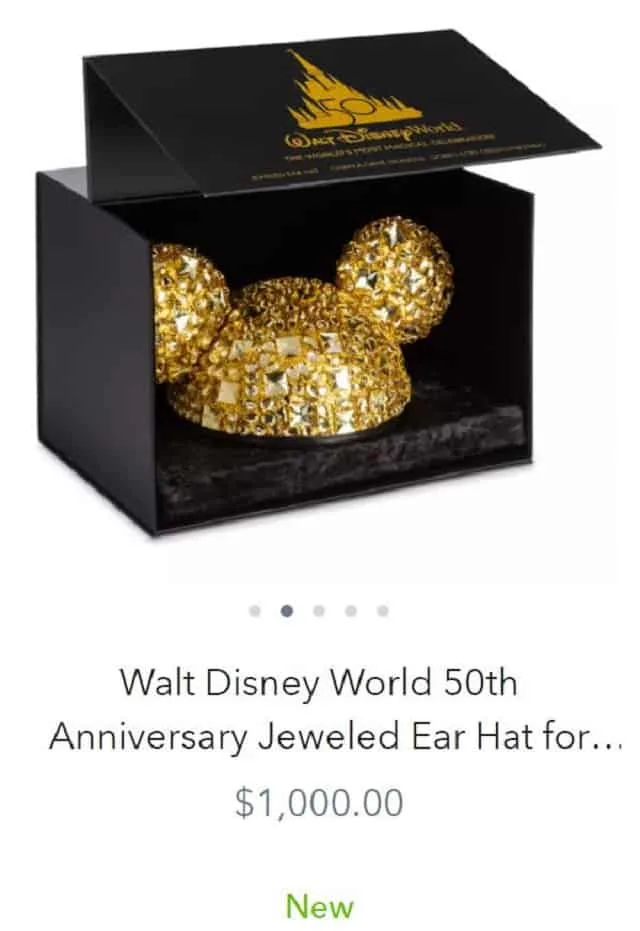Select the third carousel page dot
Image resolution: width=640 pixels, height=931 pixels.
click(319, 610)
